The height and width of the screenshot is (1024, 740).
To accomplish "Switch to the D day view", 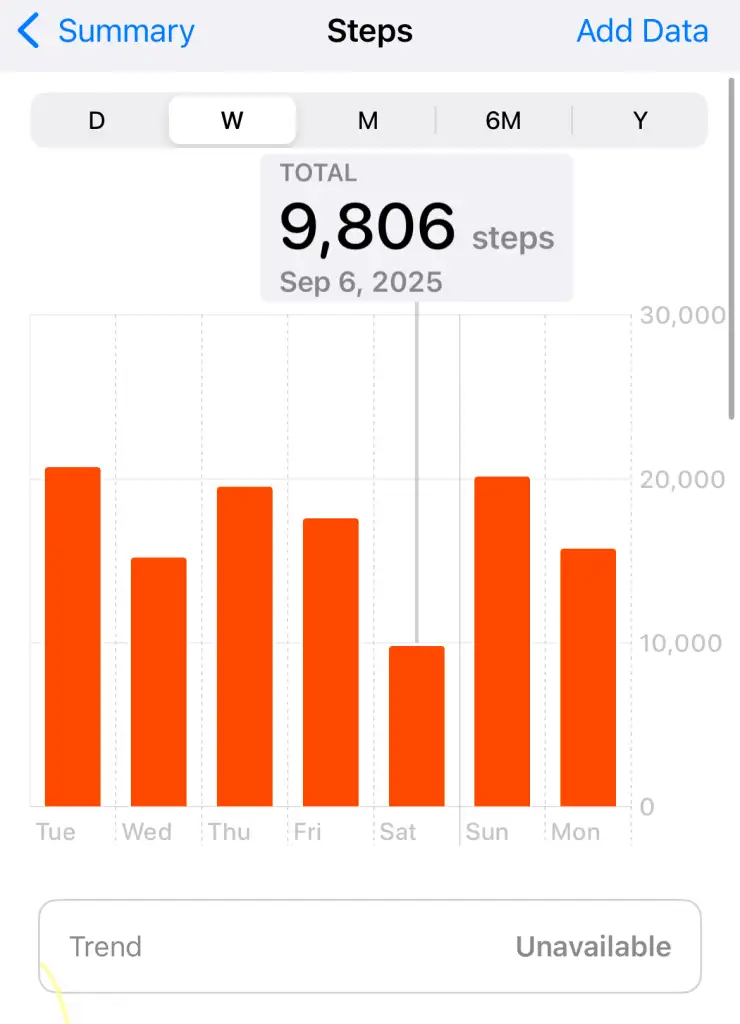I will tap(97, 121).
